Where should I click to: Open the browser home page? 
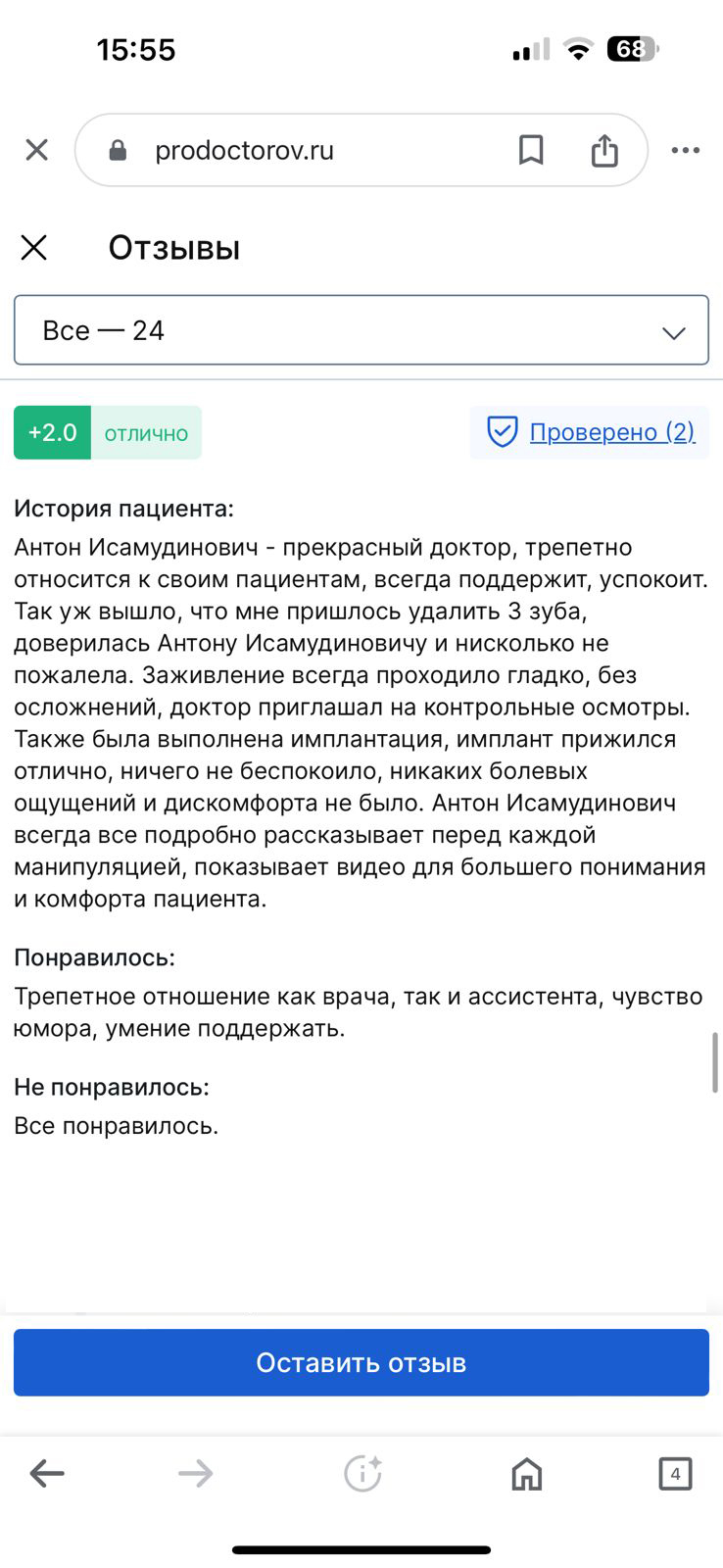pos(527,1473)
